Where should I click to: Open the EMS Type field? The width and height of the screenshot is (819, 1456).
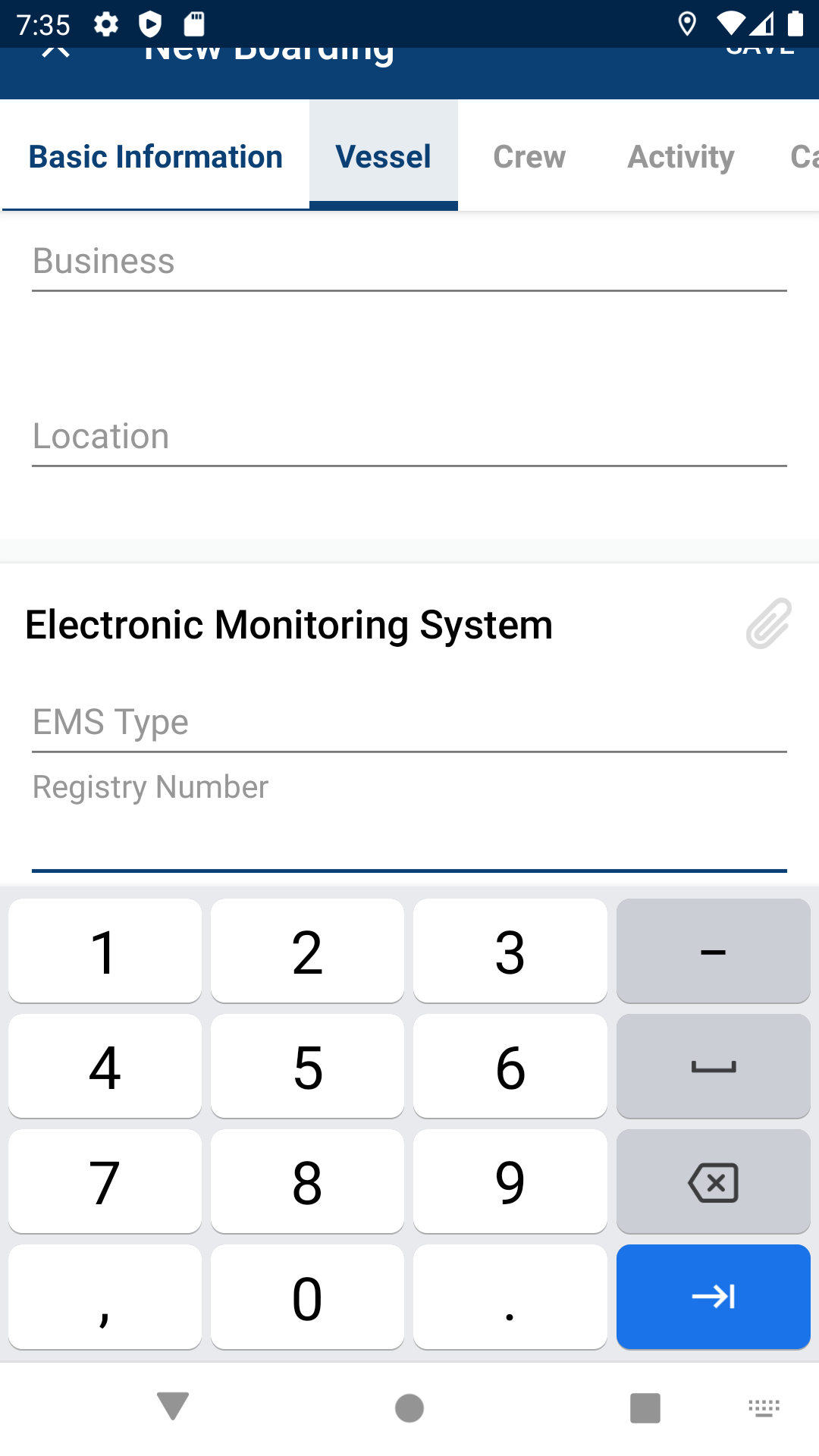click(409, 722)
